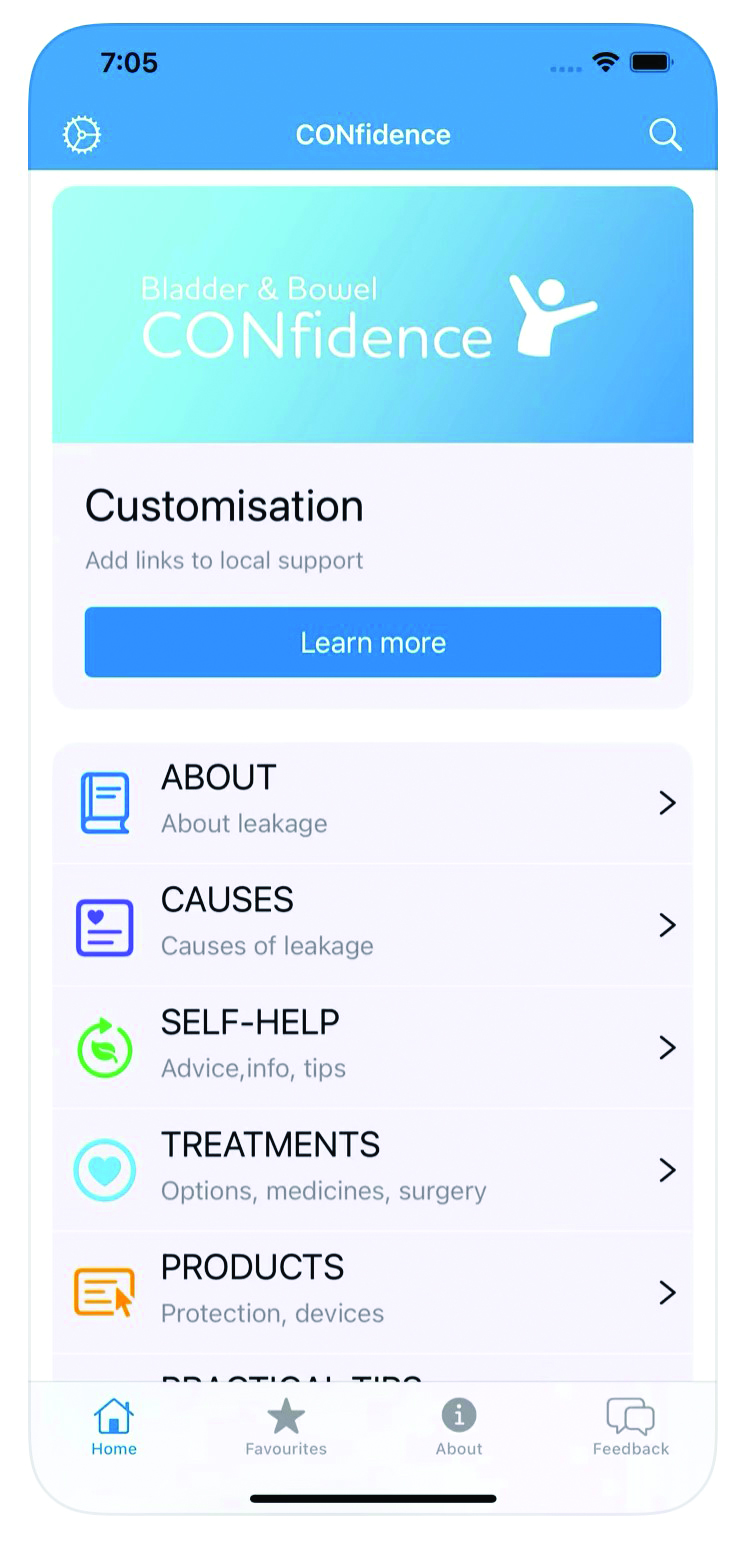Switch to the Feedback tab
Screen dimensions: 738x1548
point(631,1427)
